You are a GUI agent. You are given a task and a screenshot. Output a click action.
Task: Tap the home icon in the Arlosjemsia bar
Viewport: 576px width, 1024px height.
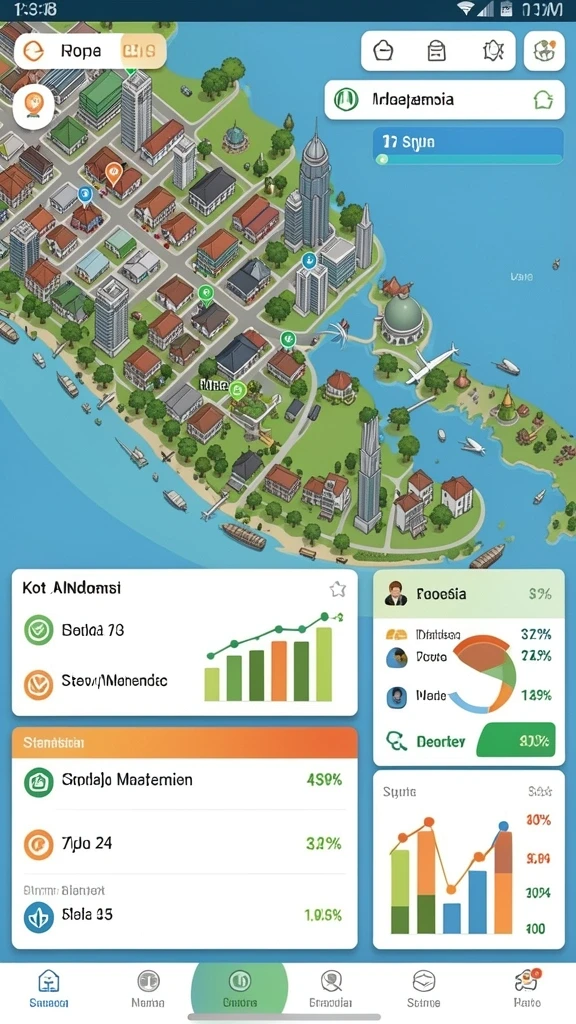click(543, 100)
